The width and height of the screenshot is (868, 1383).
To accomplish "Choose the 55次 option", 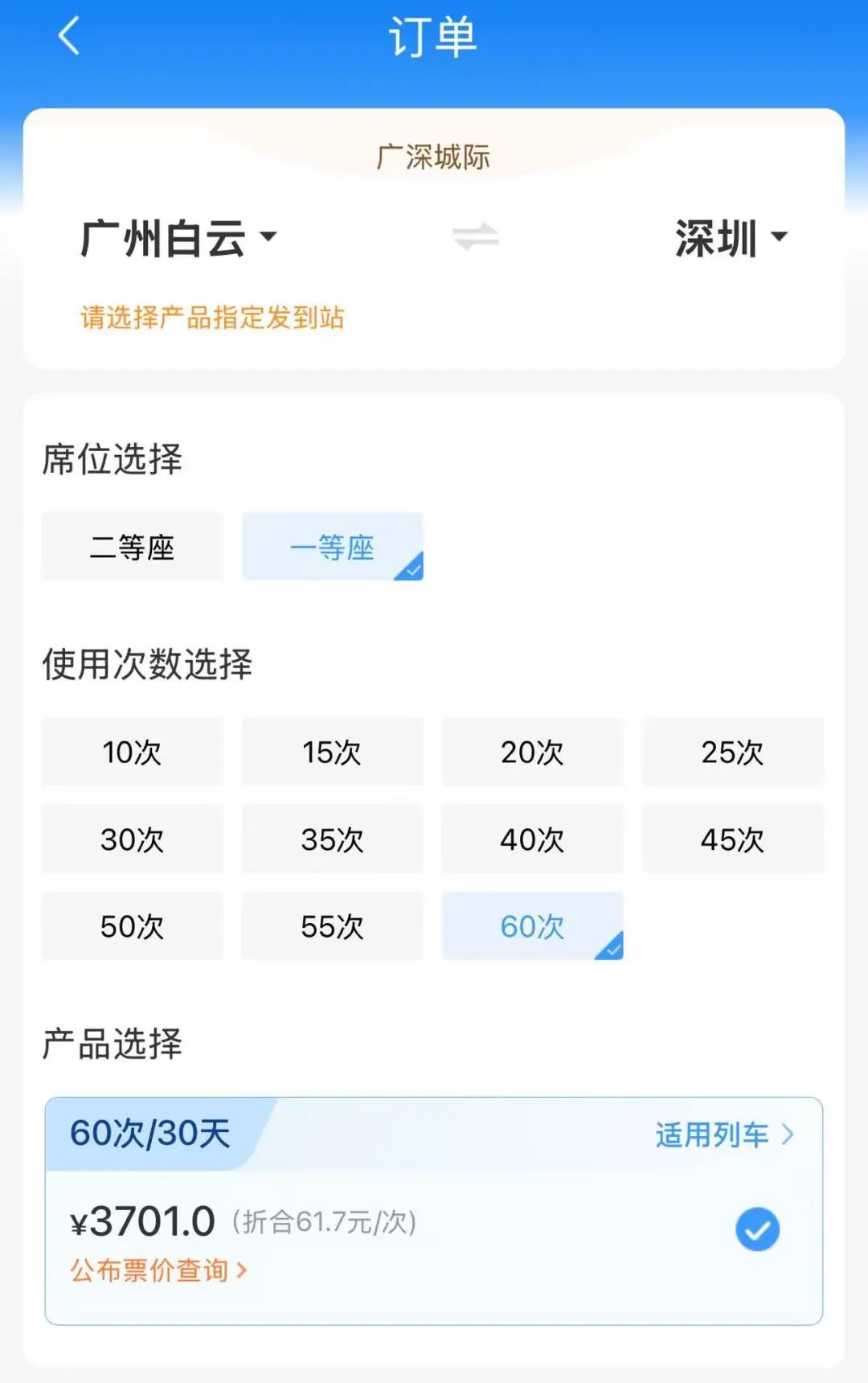I will (x=332, y=926).
